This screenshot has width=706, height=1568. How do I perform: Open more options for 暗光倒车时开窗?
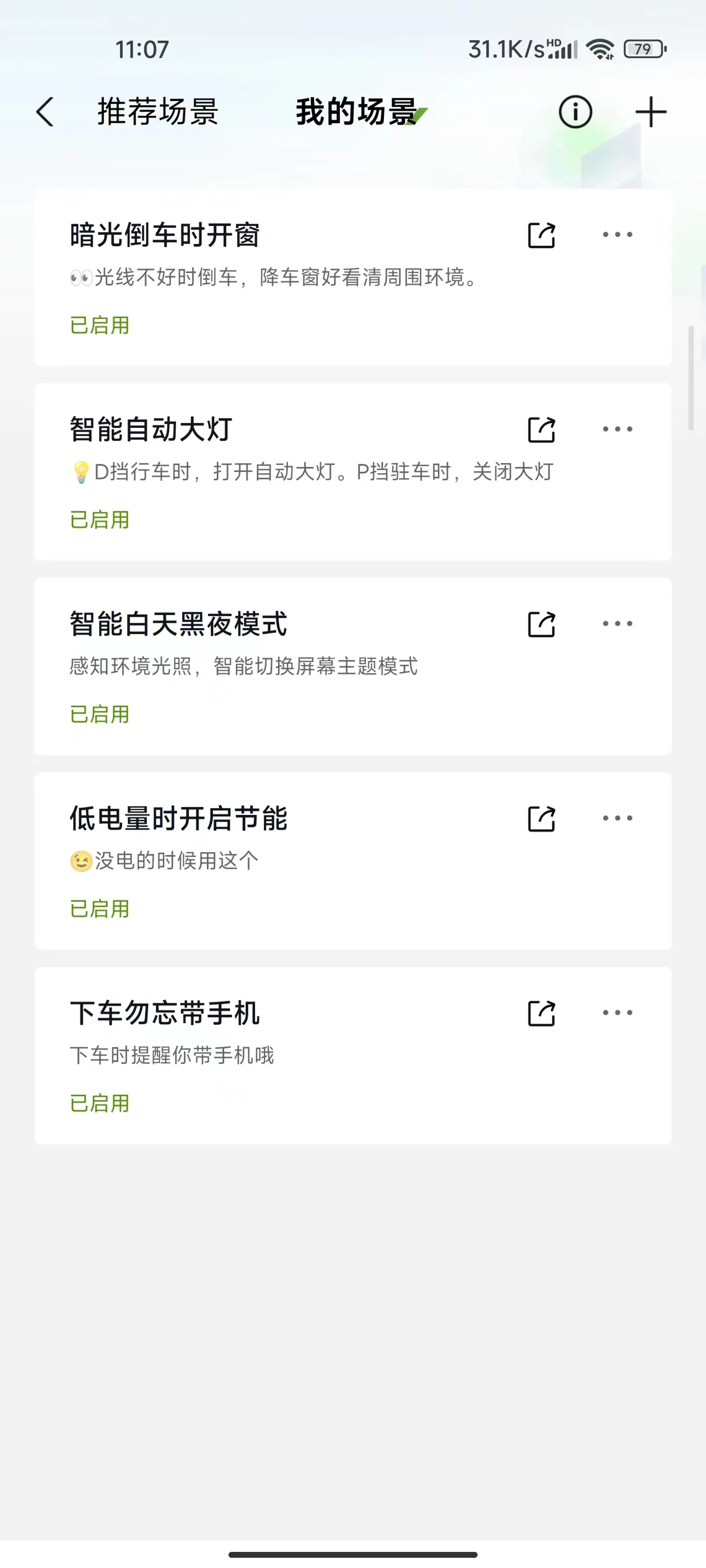tap(617, 235)
